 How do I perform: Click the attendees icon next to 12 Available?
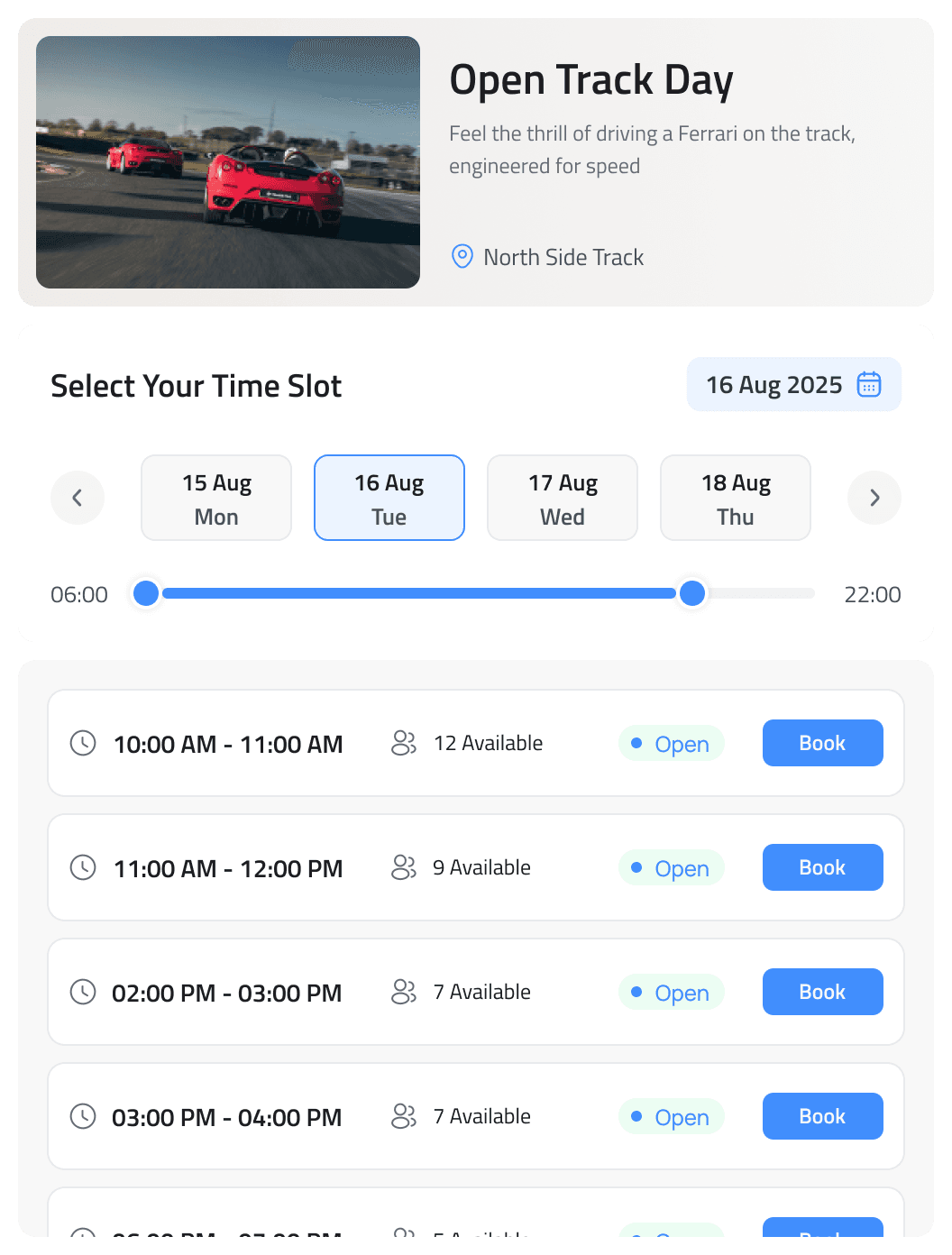403,743
